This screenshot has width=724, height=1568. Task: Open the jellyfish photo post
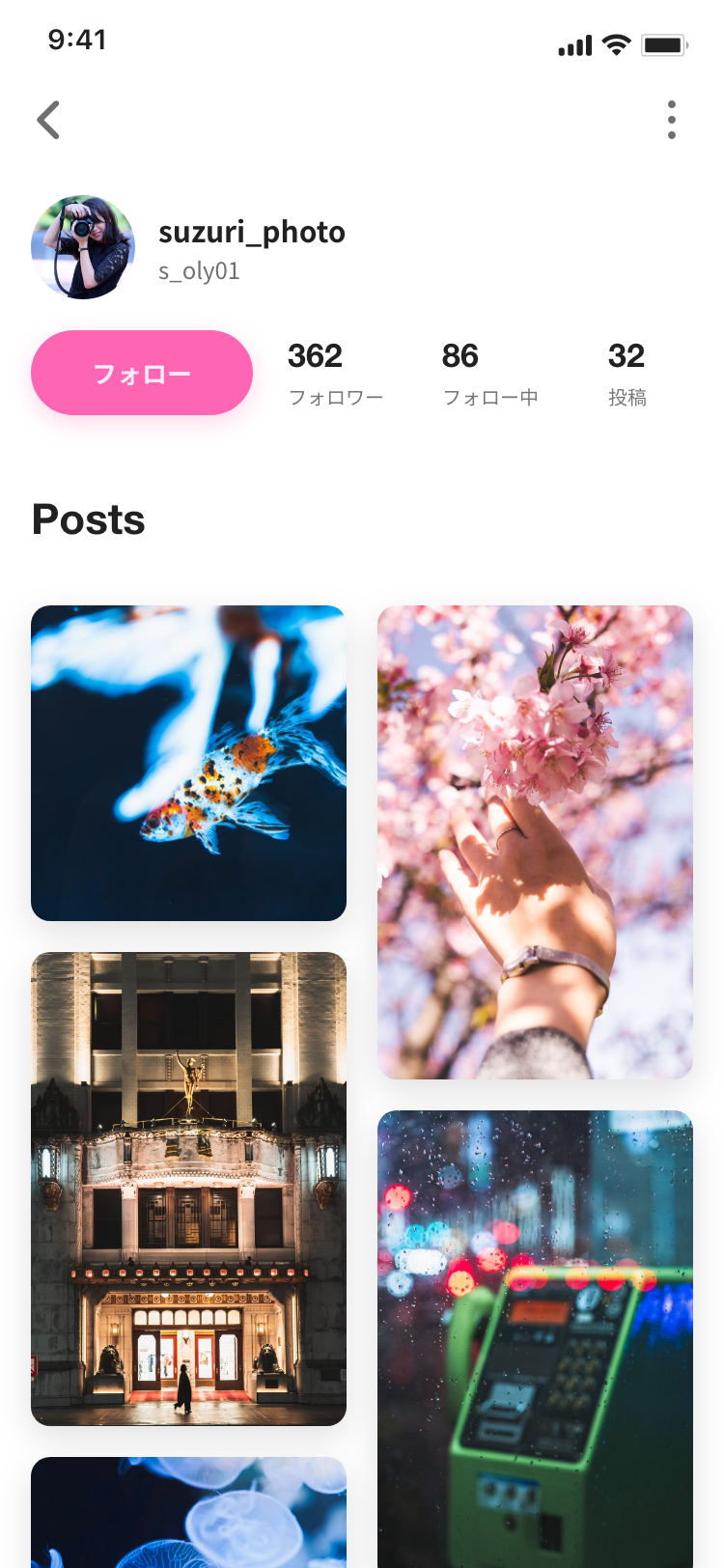tap(188, 1512)
